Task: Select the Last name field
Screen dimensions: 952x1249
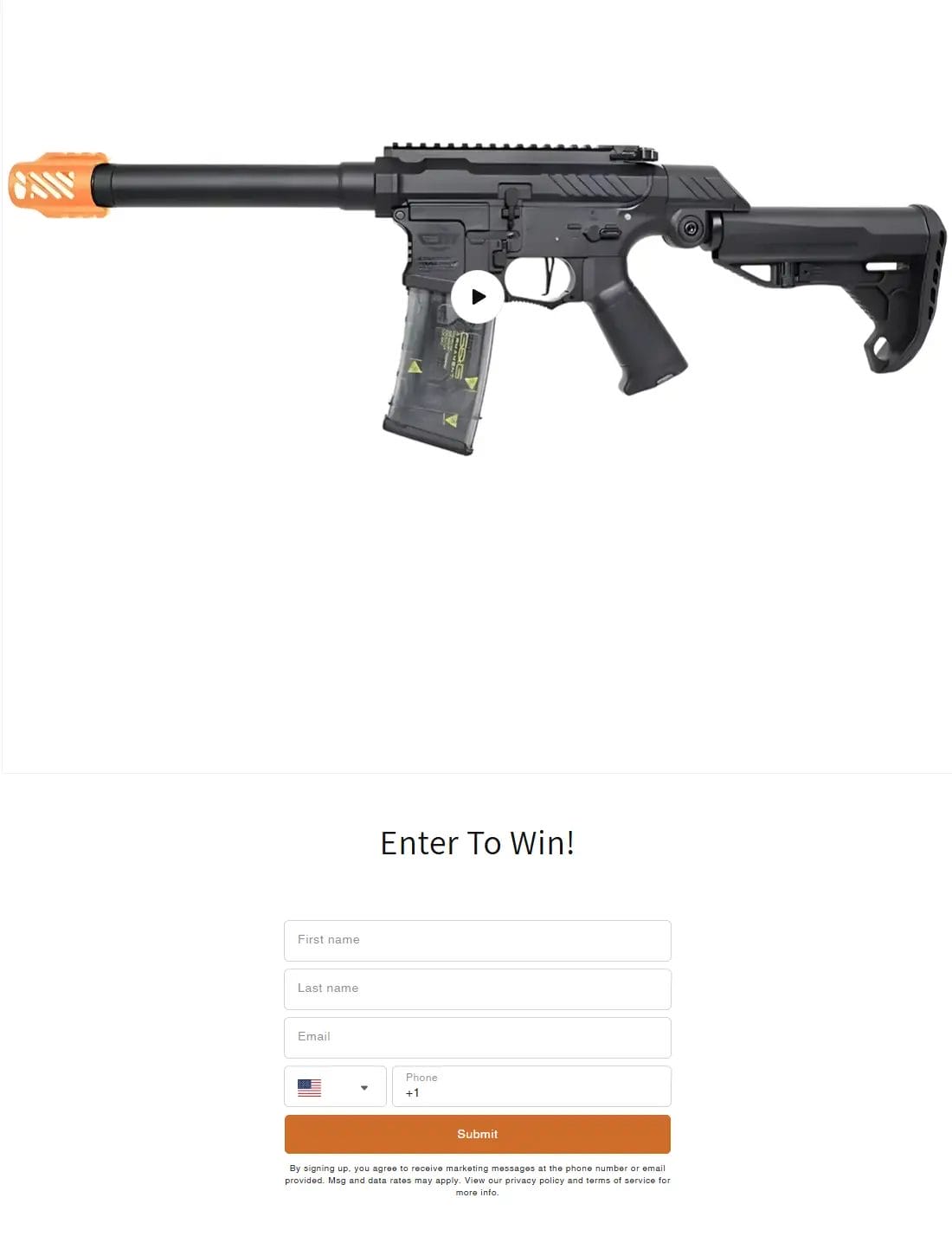Action: coord(477,988)
